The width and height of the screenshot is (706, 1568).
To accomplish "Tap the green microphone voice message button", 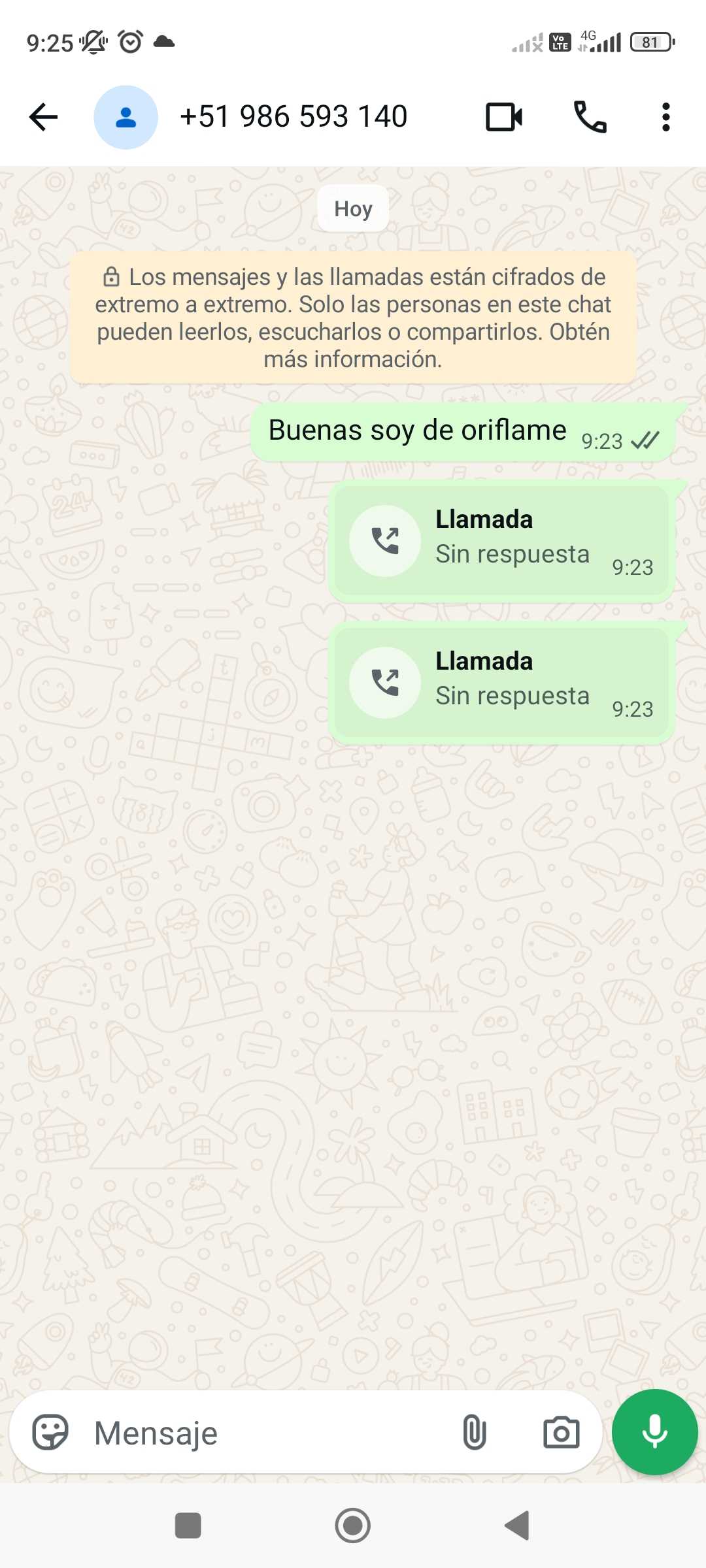I will pos(654,1432).
